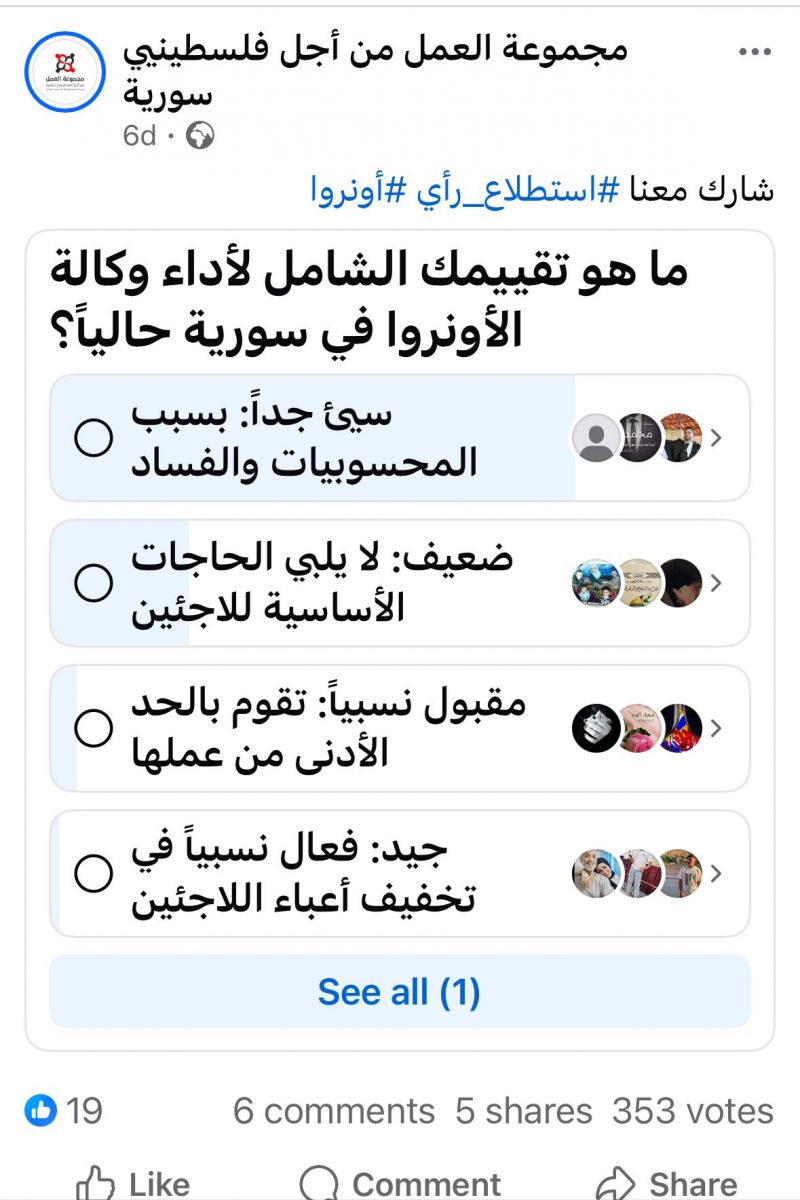View the 5 shares

click(524, 1111)
